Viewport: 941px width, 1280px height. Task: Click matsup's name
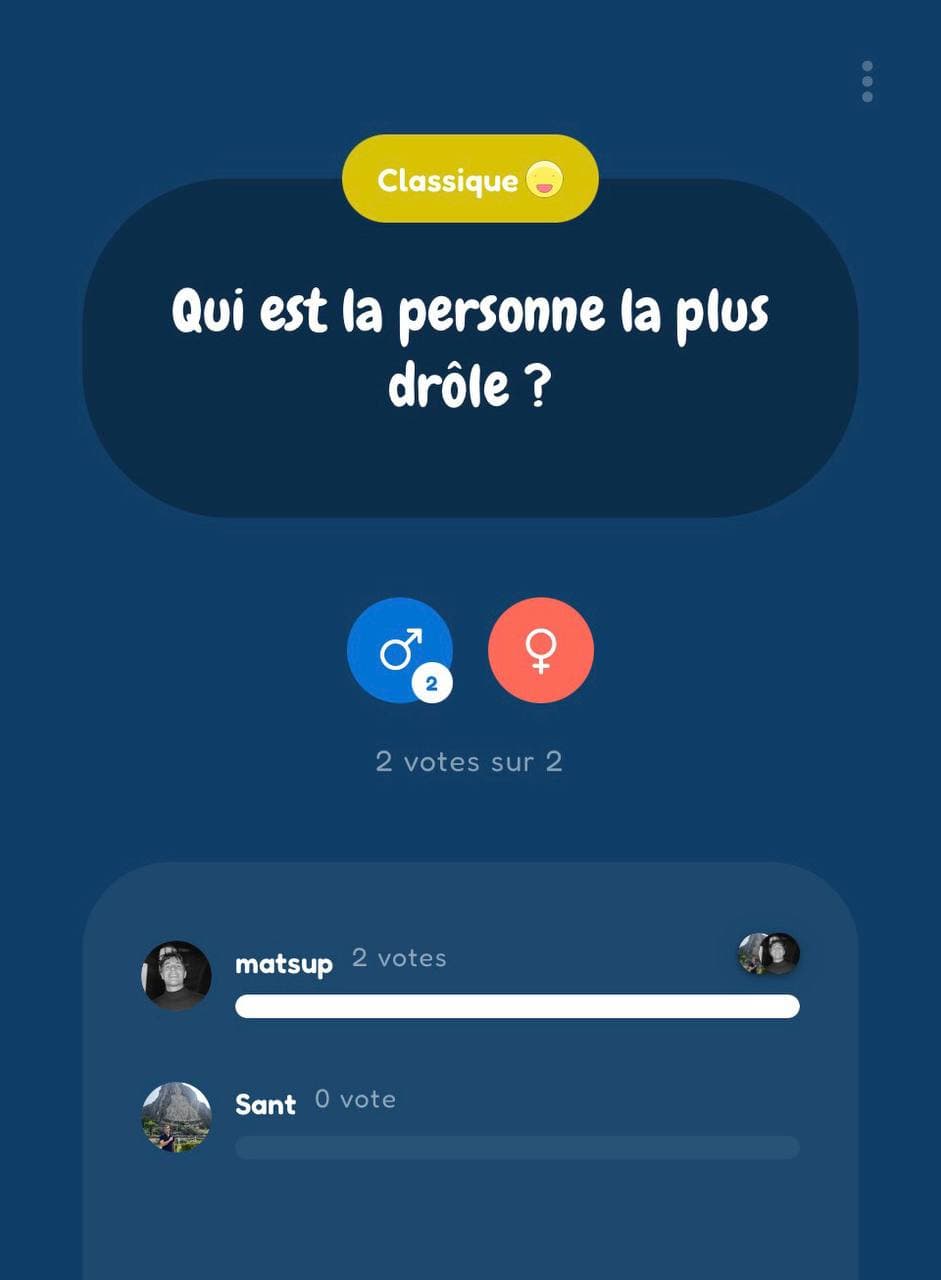283,965
